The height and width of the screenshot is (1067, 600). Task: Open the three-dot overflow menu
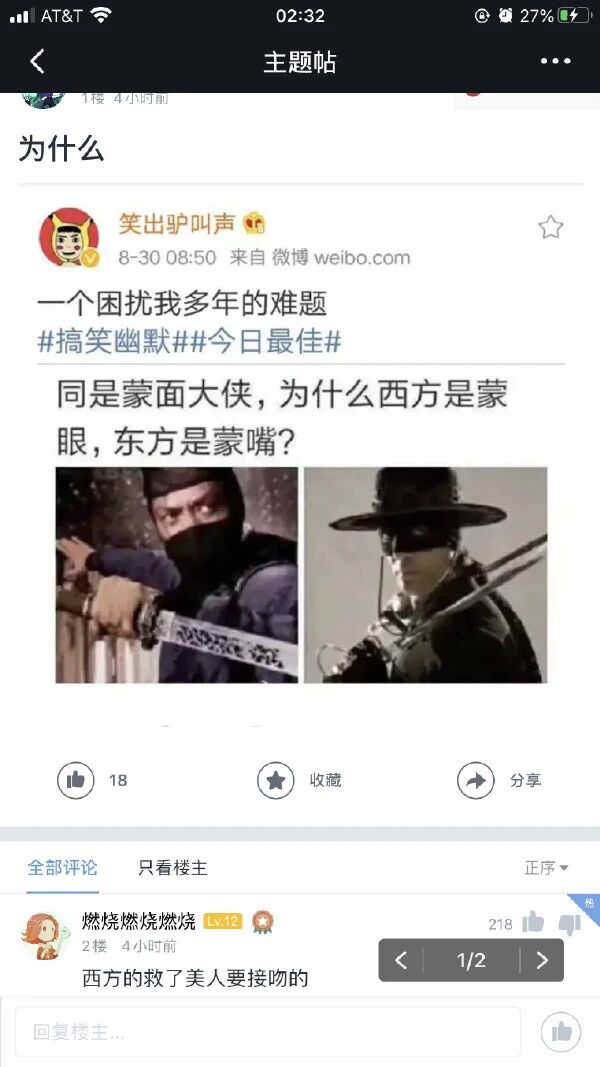(x=555, y=62)
